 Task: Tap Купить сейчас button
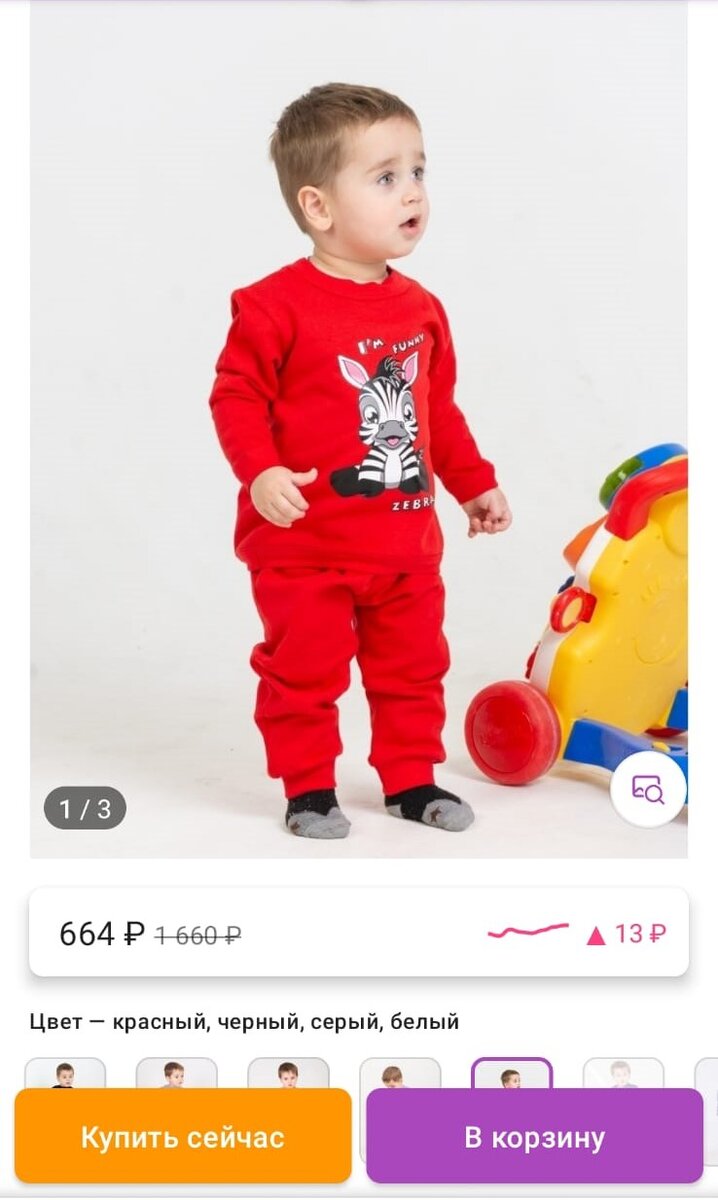pyautogui.click(x=183, y=1137)
